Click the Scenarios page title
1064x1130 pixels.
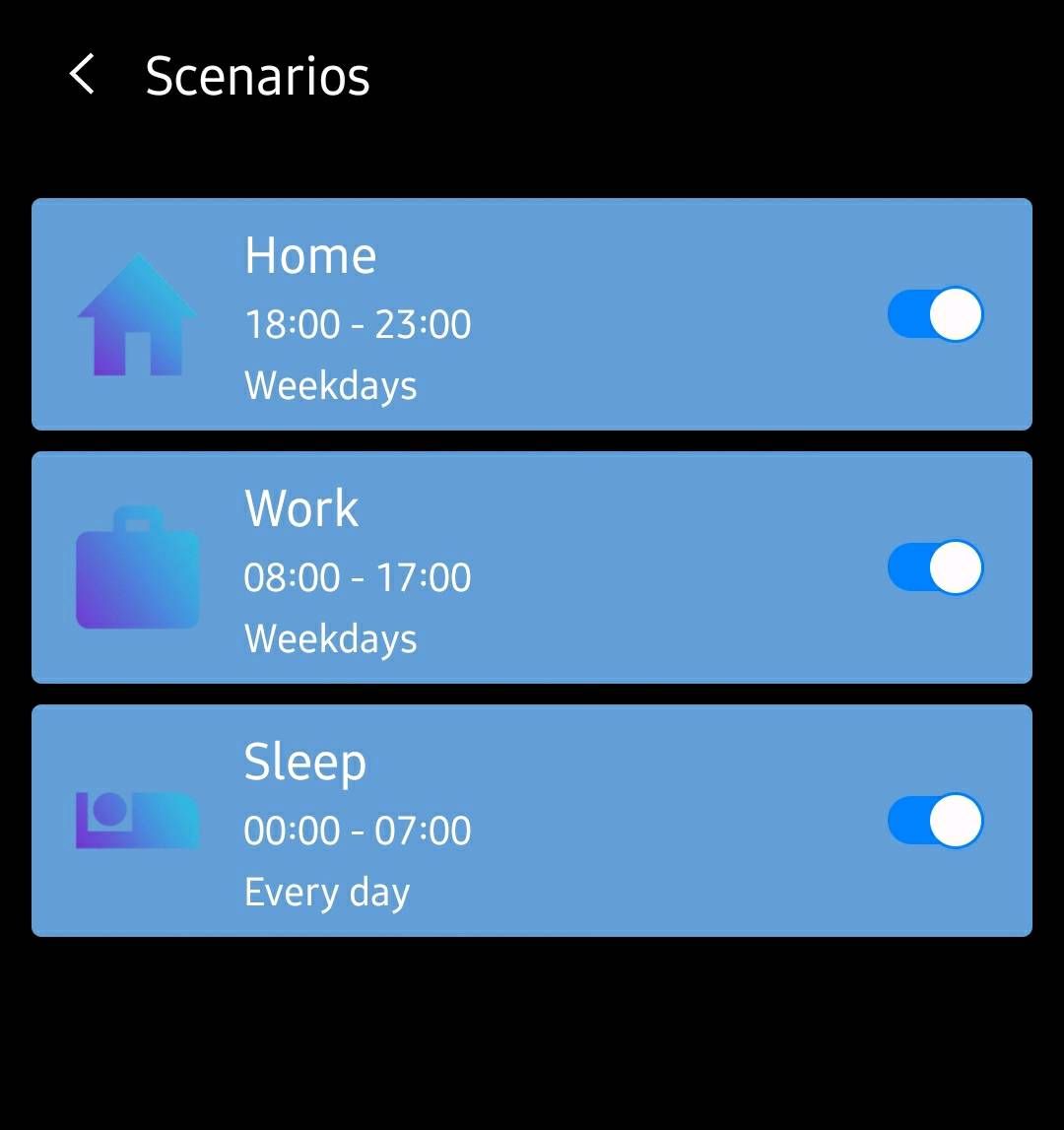258,75
